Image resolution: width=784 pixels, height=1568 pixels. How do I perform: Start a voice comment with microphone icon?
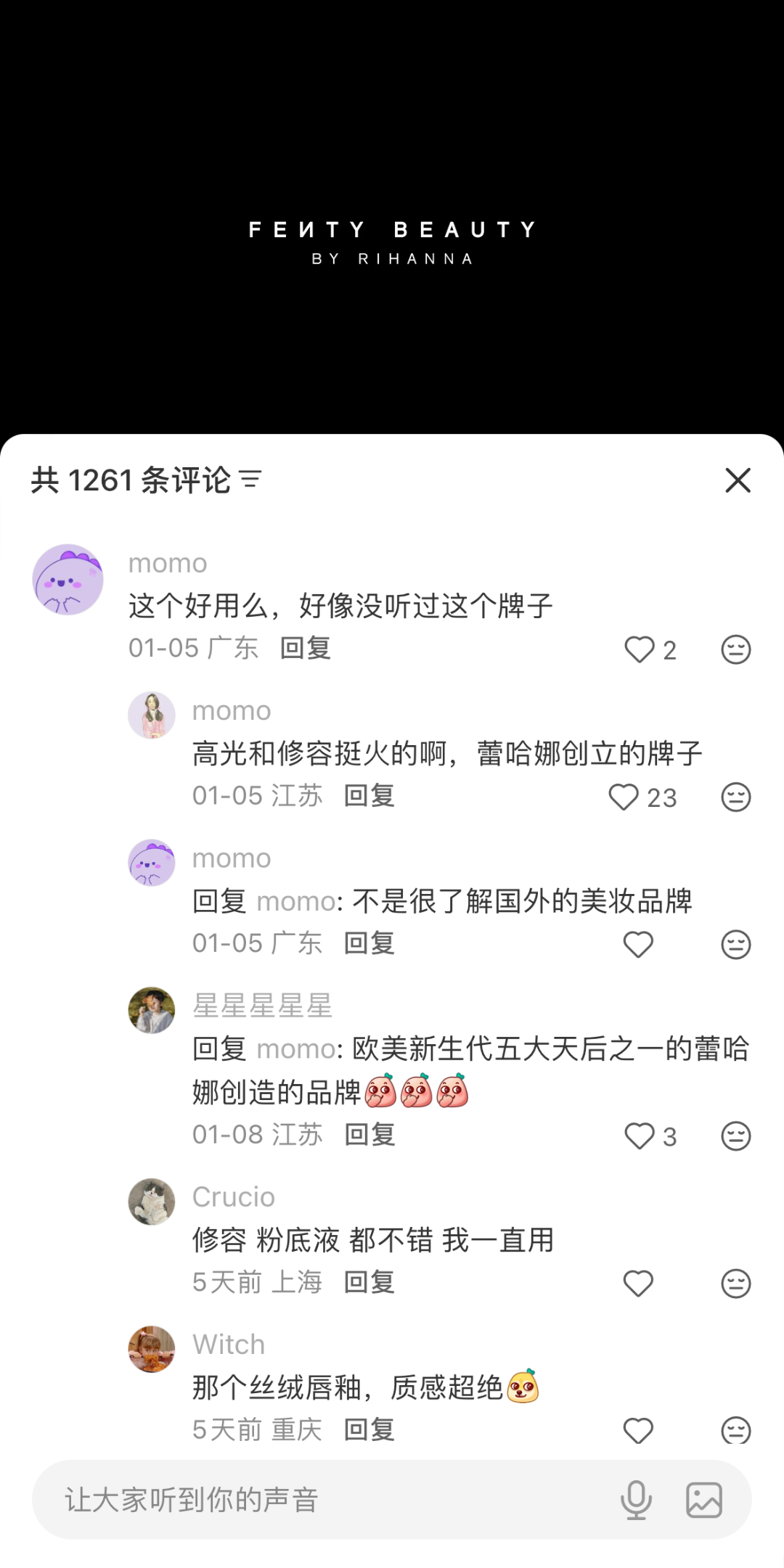[636, 1500]
